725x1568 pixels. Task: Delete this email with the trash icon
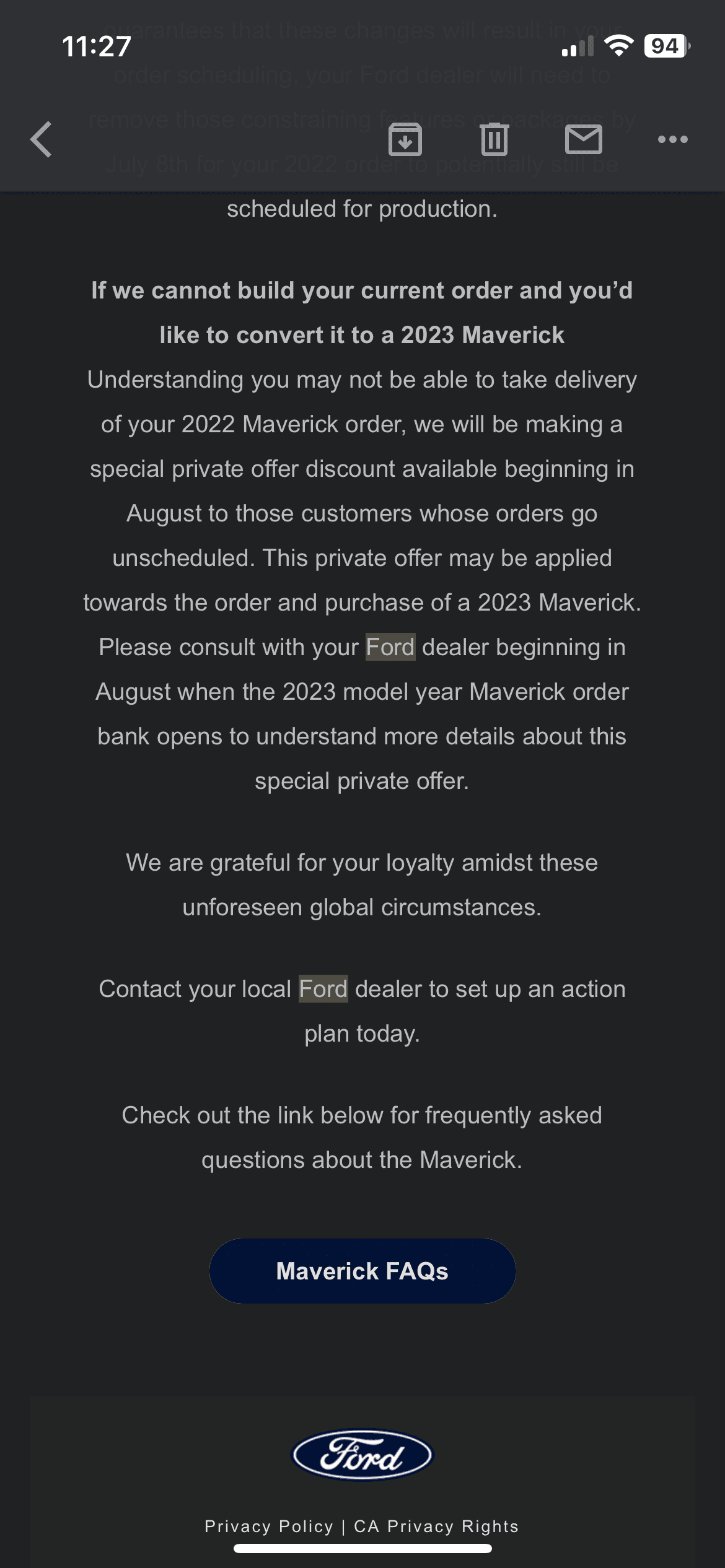[x=494, y=139]
